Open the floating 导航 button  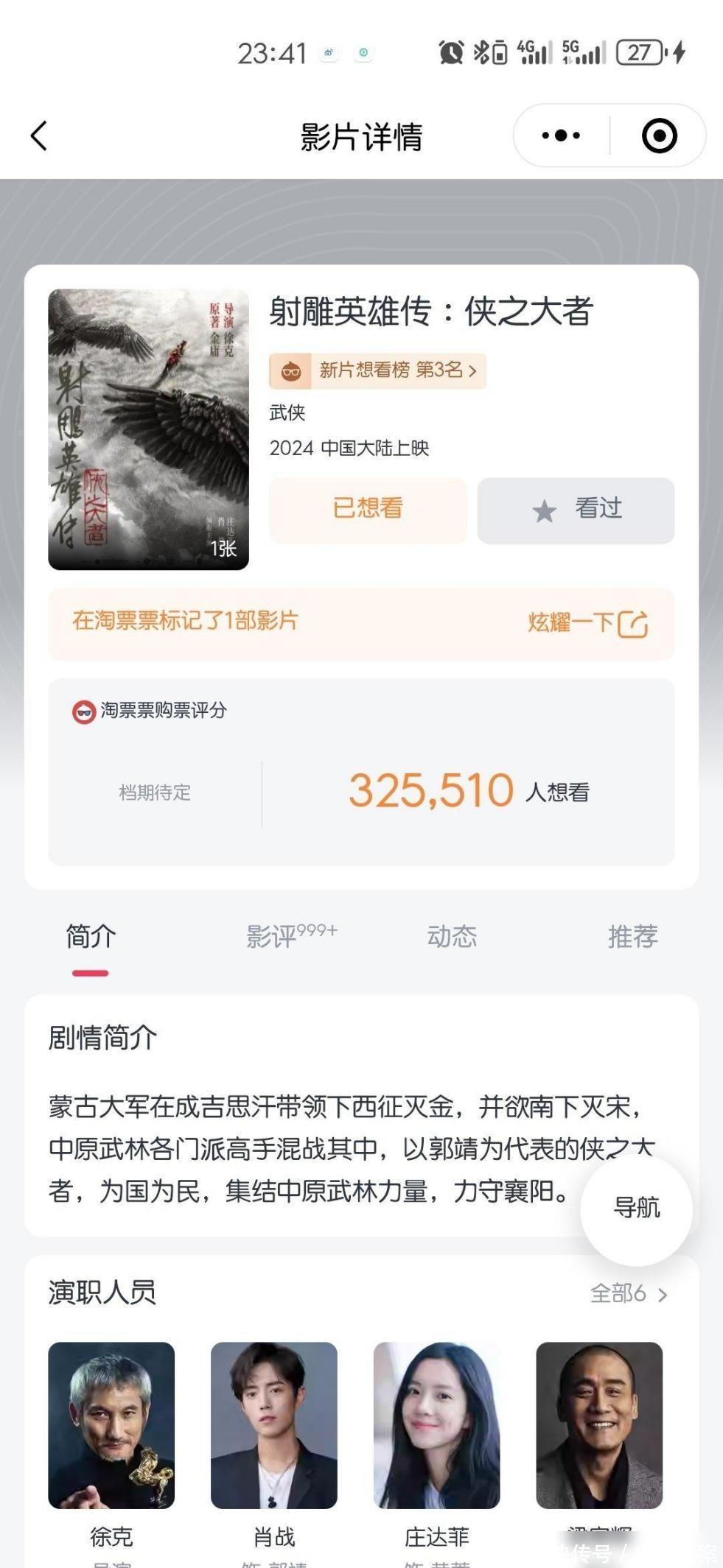coord(637,1208)
